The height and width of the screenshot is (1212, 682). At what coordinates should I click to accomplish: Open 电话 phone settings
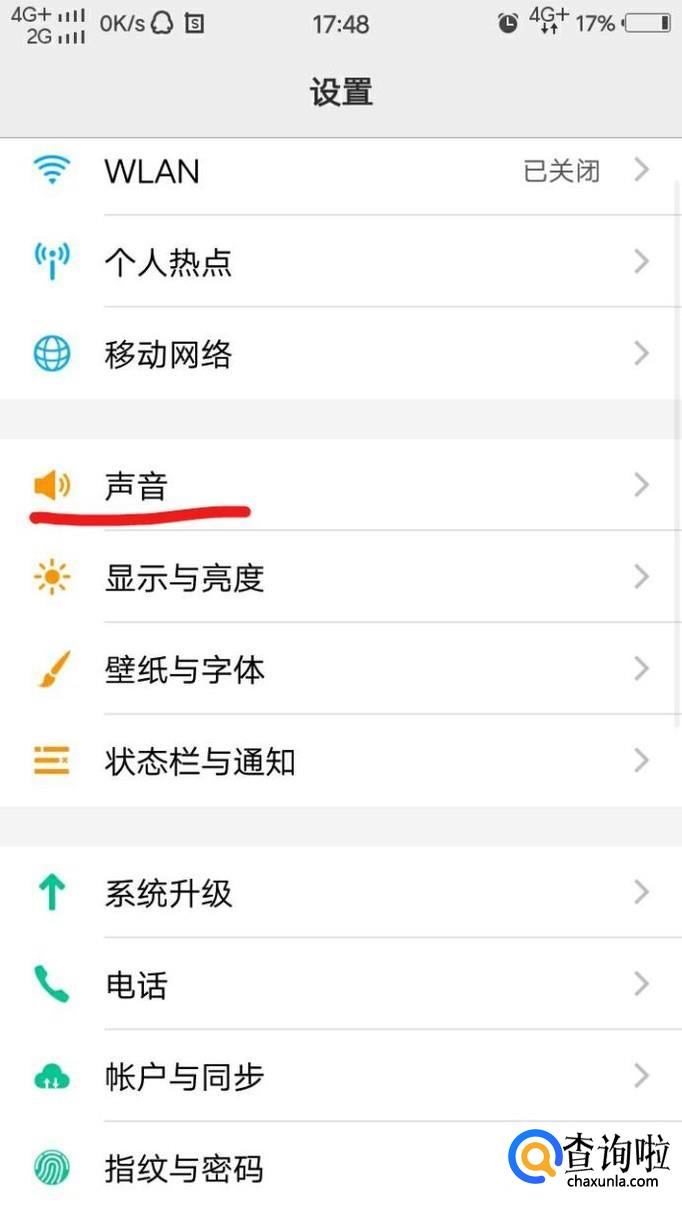[x=340, y=985]
